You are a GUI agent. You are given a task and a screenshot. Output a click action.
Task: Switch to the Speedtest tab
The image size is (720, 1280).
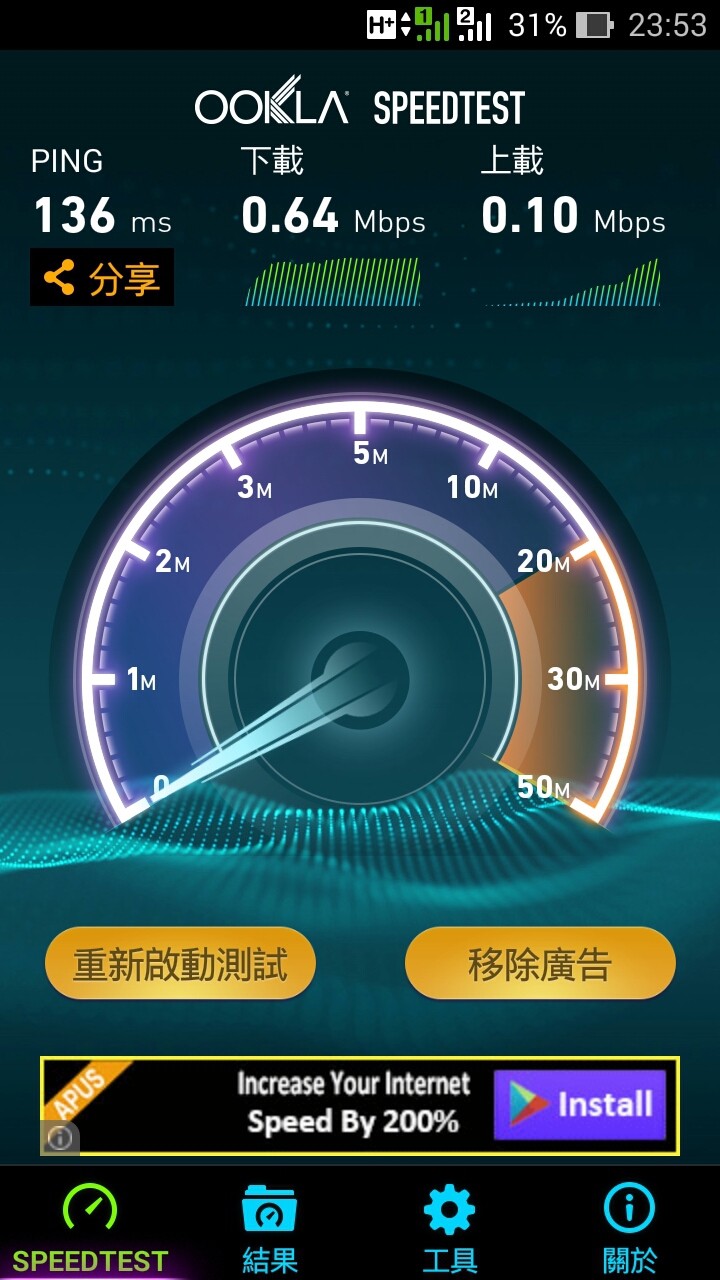click(90, 1228)
